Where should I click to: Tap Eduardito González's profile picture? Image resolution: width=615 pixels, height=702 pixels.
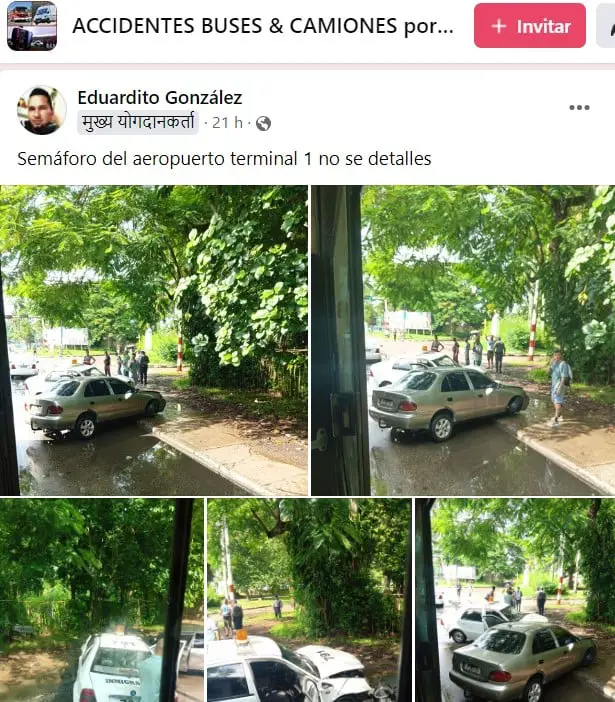tap(42, 110)
